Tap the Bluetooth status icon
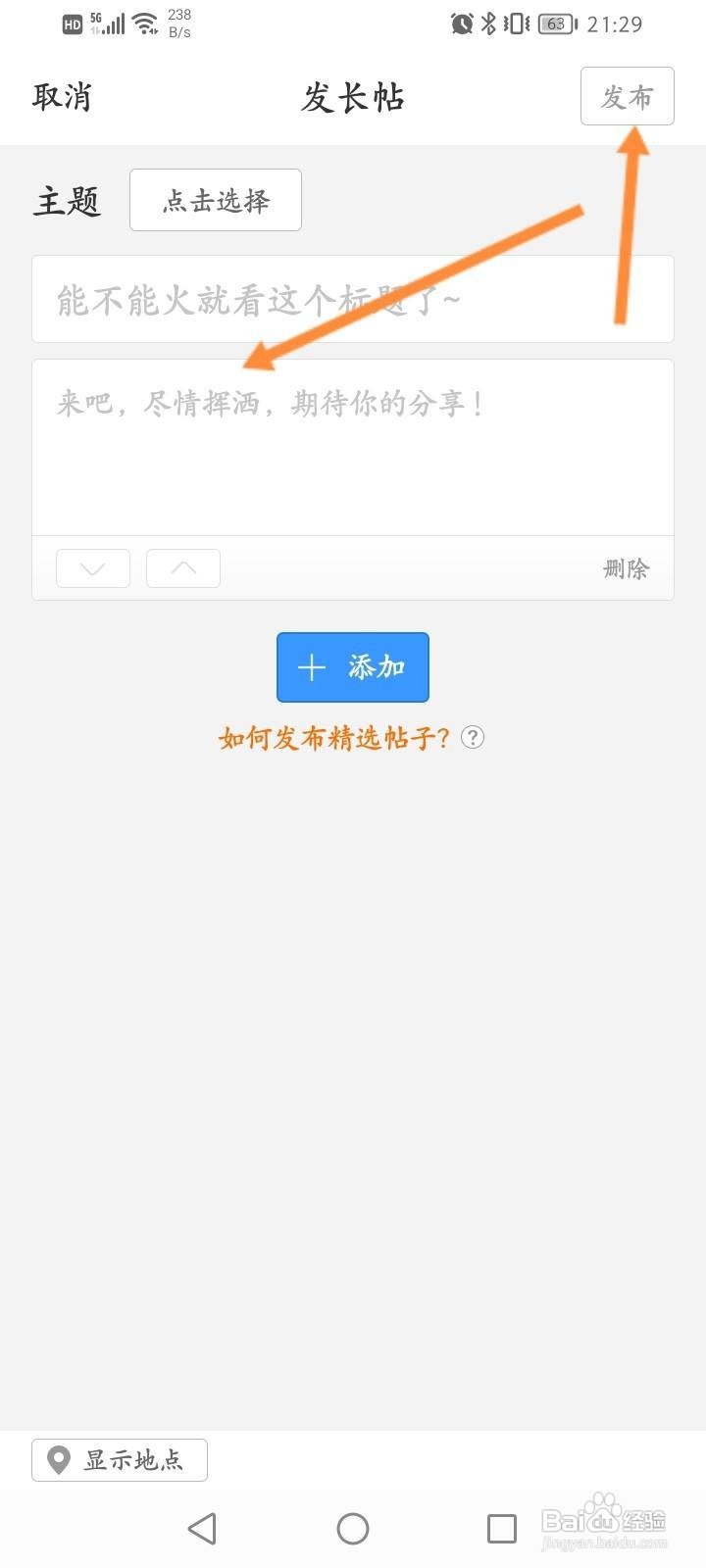Screen dimensions: 706x1568 (x=486, y=24)
